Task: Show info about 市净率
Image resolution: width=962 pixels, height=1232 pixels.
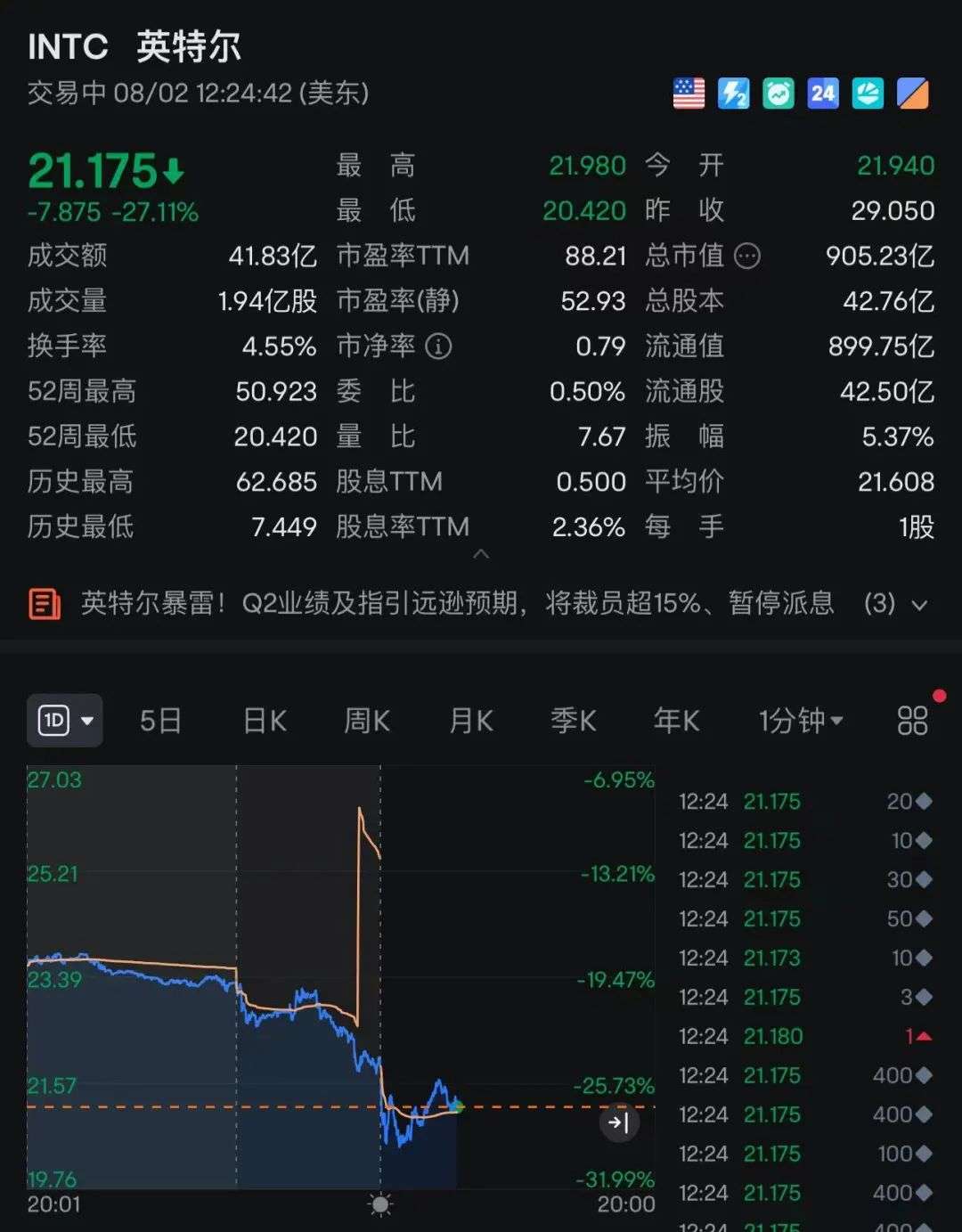Action: point(438,346)
